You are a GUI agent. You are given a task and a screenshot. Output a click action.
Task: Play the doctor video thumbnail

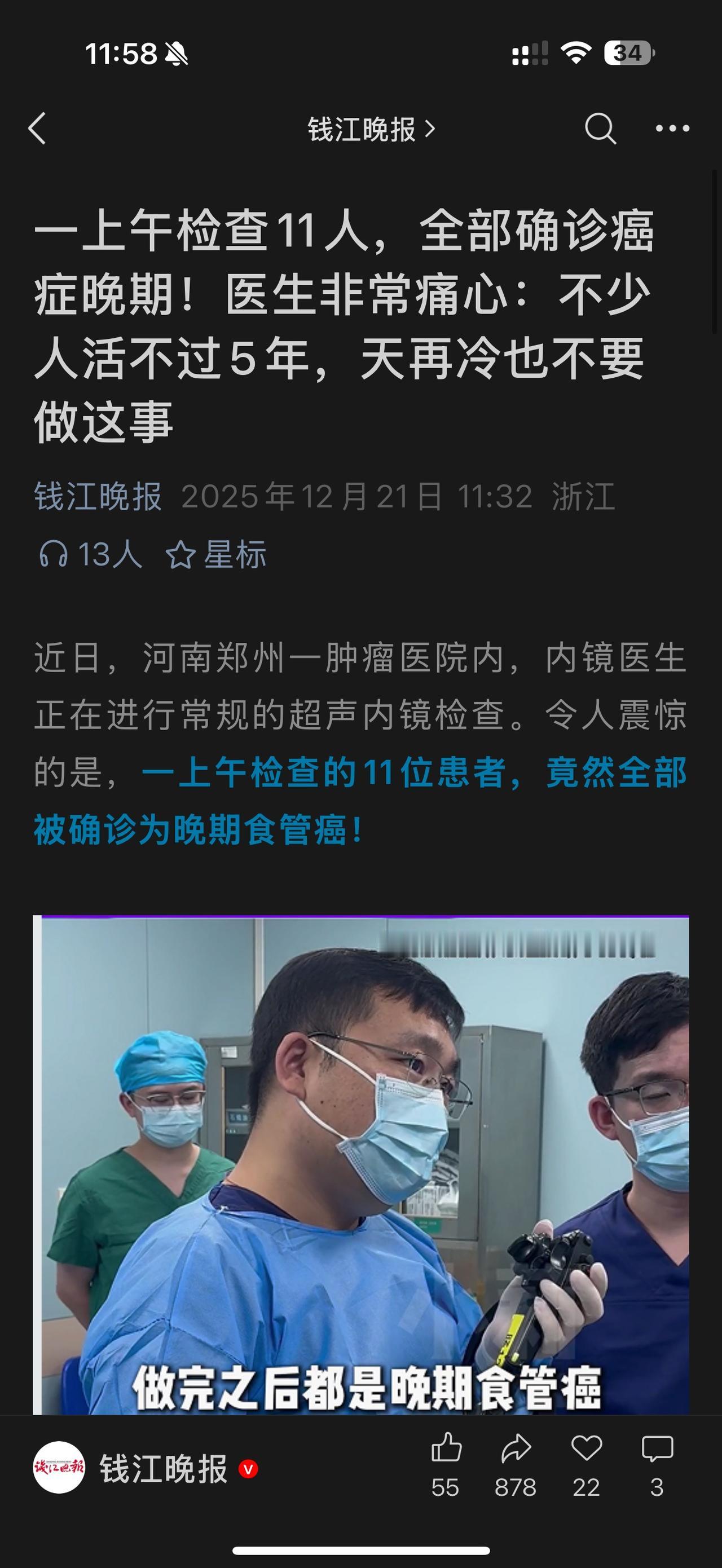[x=361, y=1156]
